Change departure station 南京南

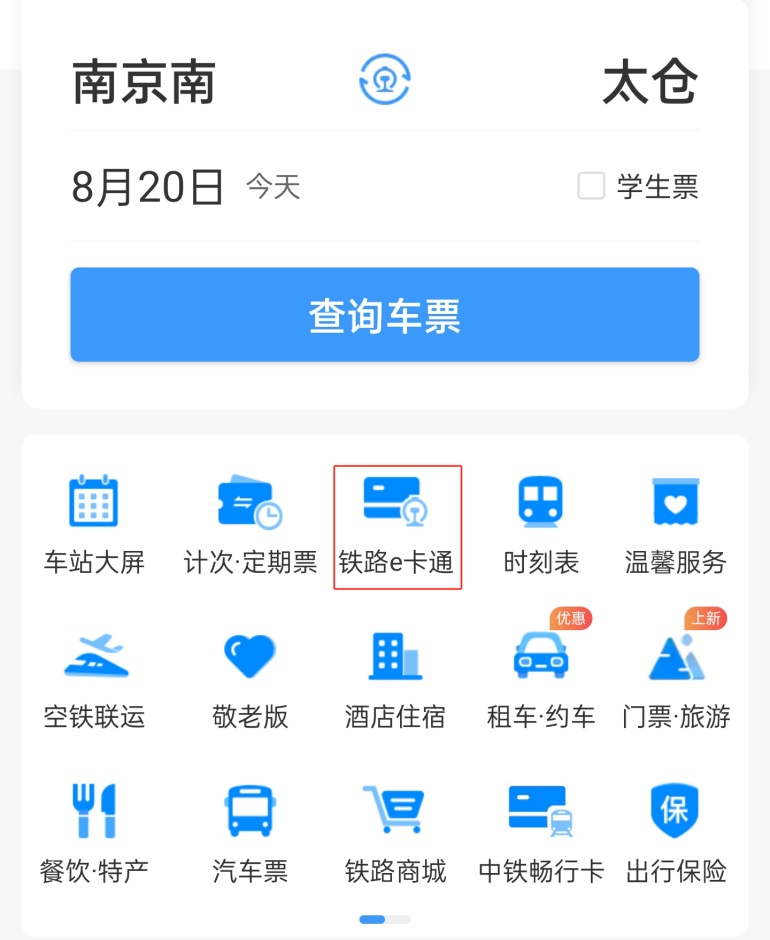pos(144,82)
